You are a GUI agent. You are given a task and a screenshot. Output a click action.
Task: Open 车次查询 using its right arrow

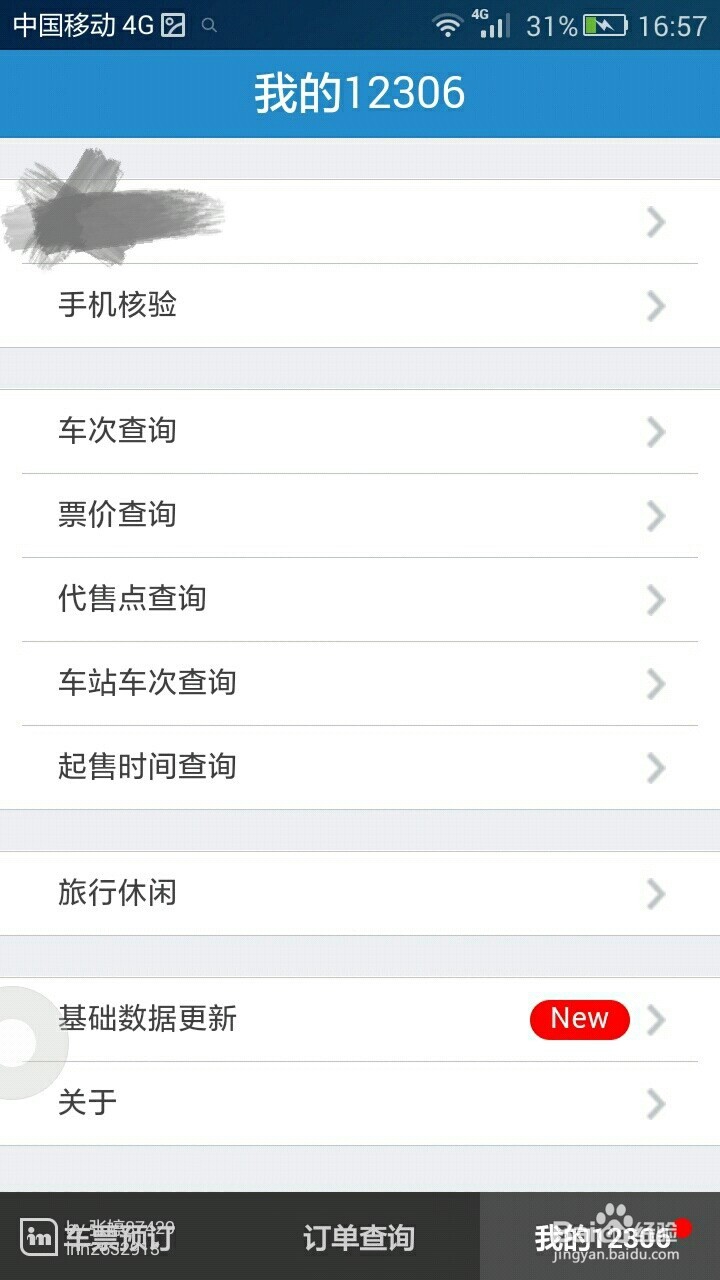click(656, 432)
